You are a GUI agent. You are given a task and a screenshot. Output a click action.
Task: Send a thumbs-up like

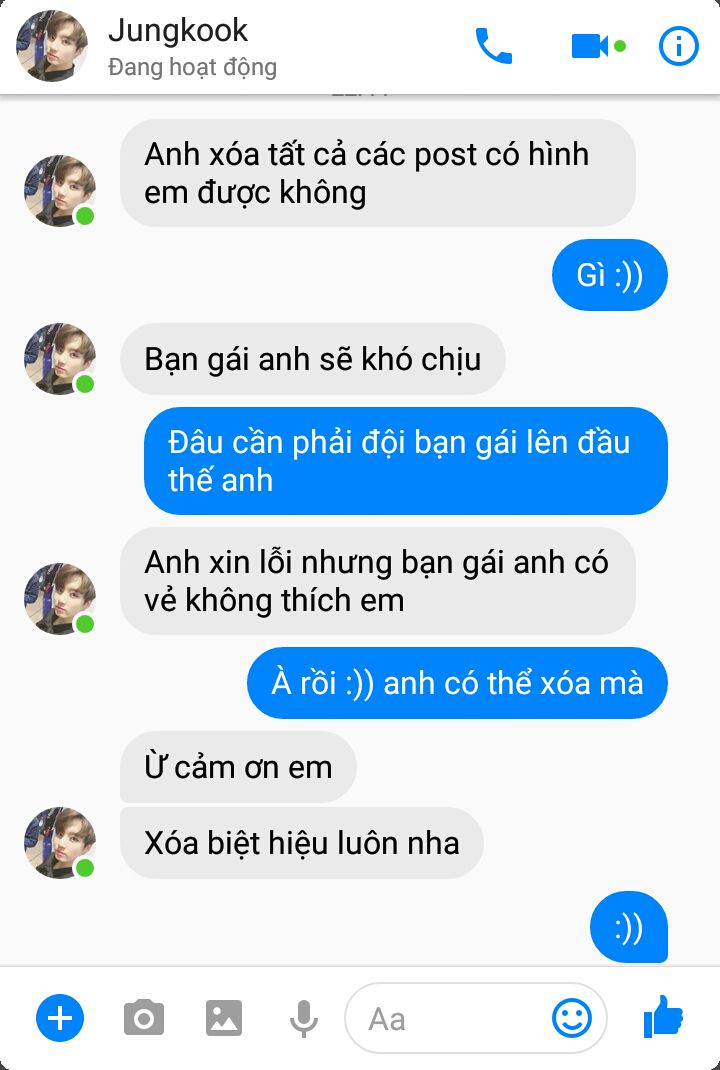[663, 1018]
